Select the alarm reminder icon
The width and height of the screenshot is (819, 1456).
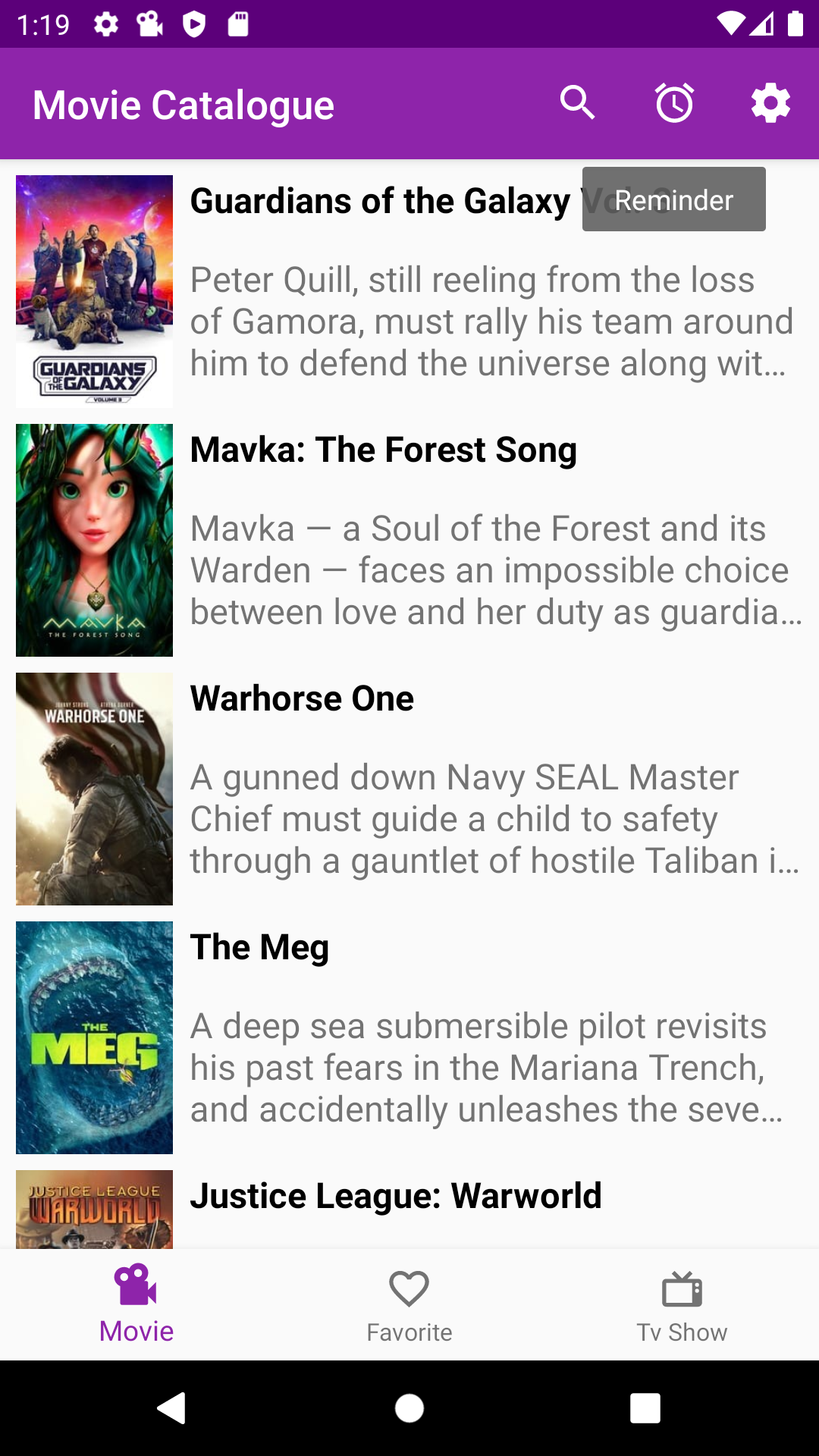[x=674, y=102]
